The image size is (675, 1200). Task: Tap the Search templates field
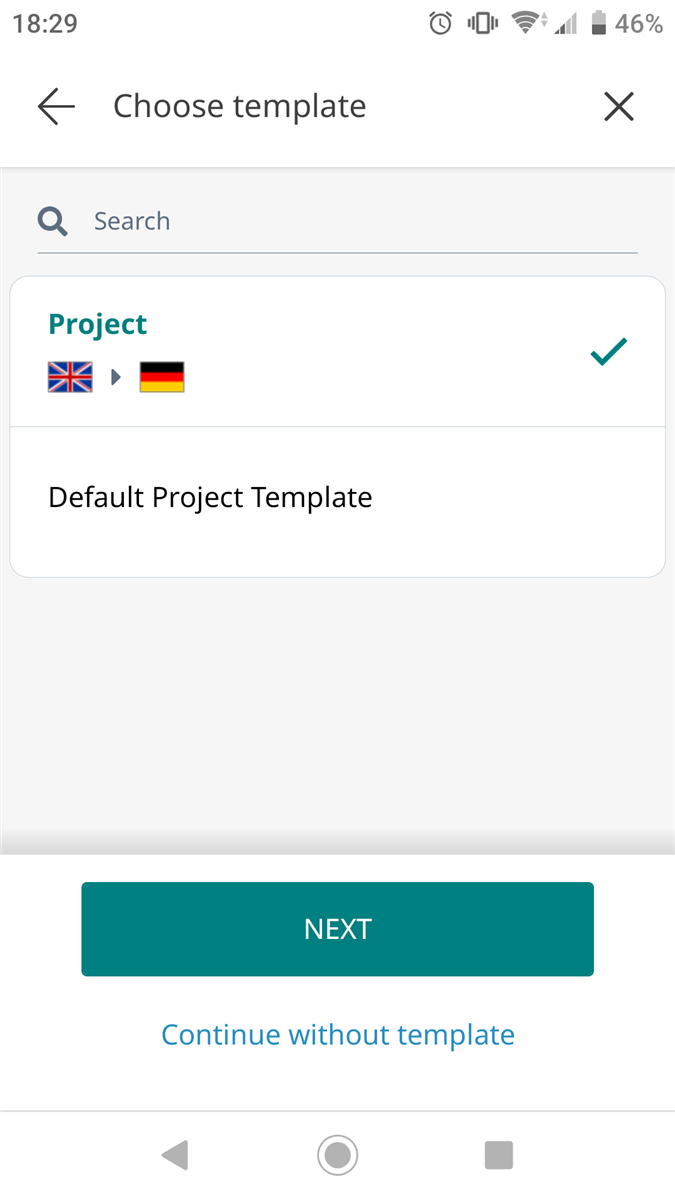(337, 221)
